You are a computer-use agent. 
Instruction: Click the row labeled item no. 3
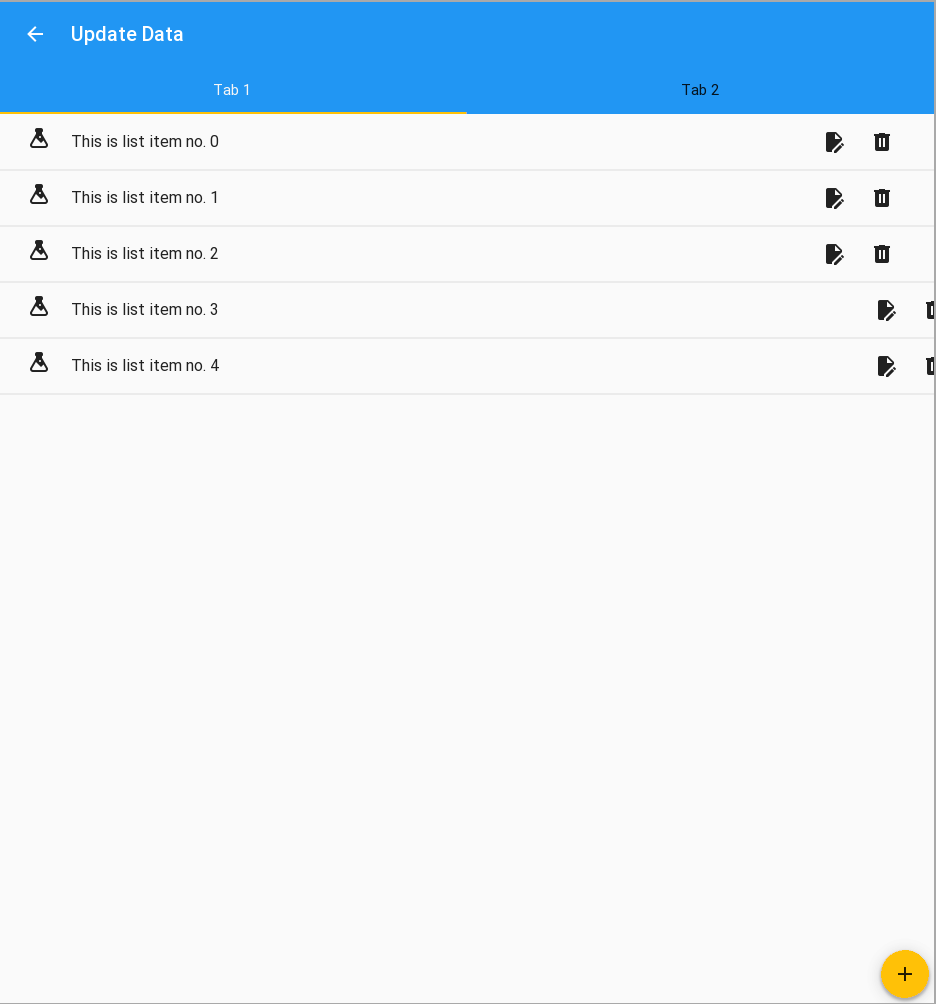400,310
